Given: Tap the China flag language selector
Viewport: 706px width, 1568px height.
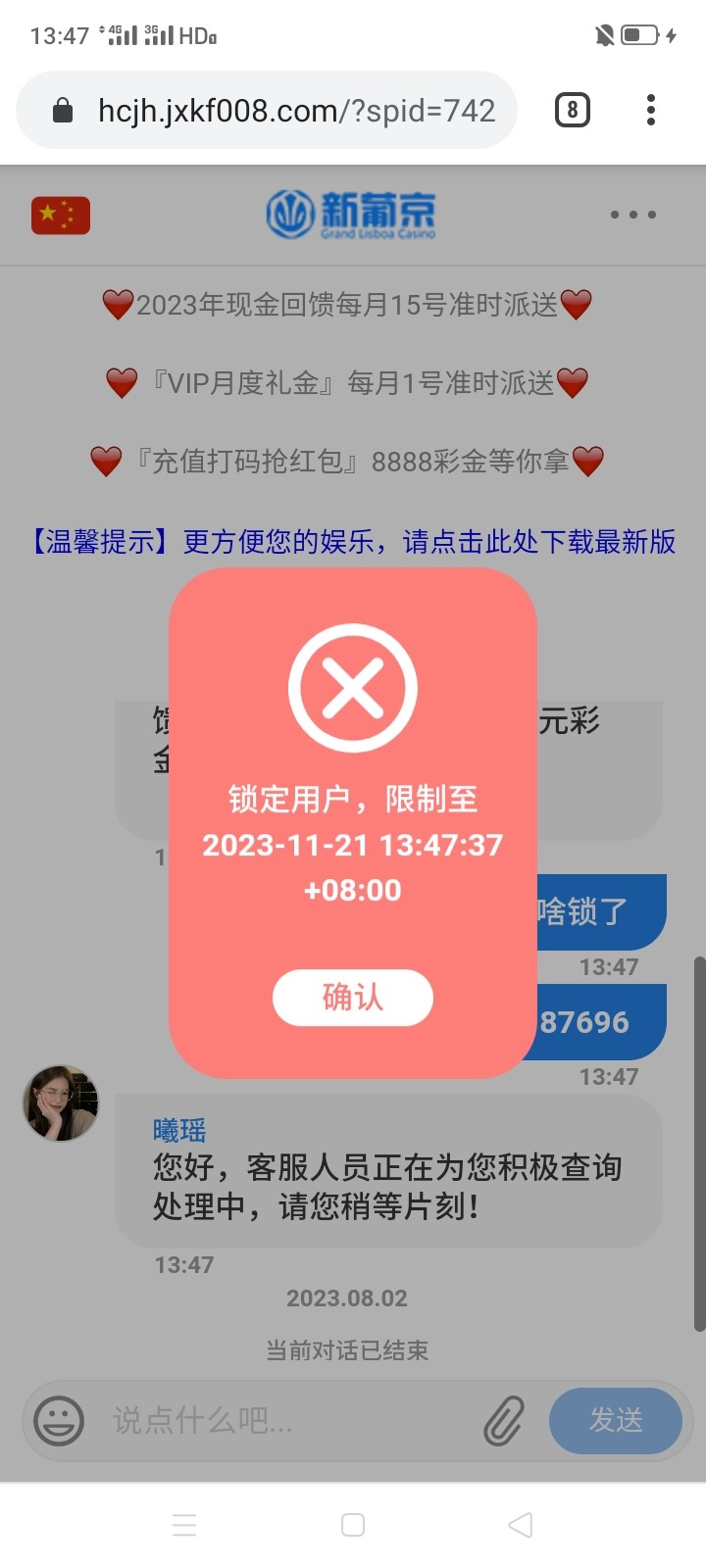Looking at the screenshot, I should [x=61, y=216].
